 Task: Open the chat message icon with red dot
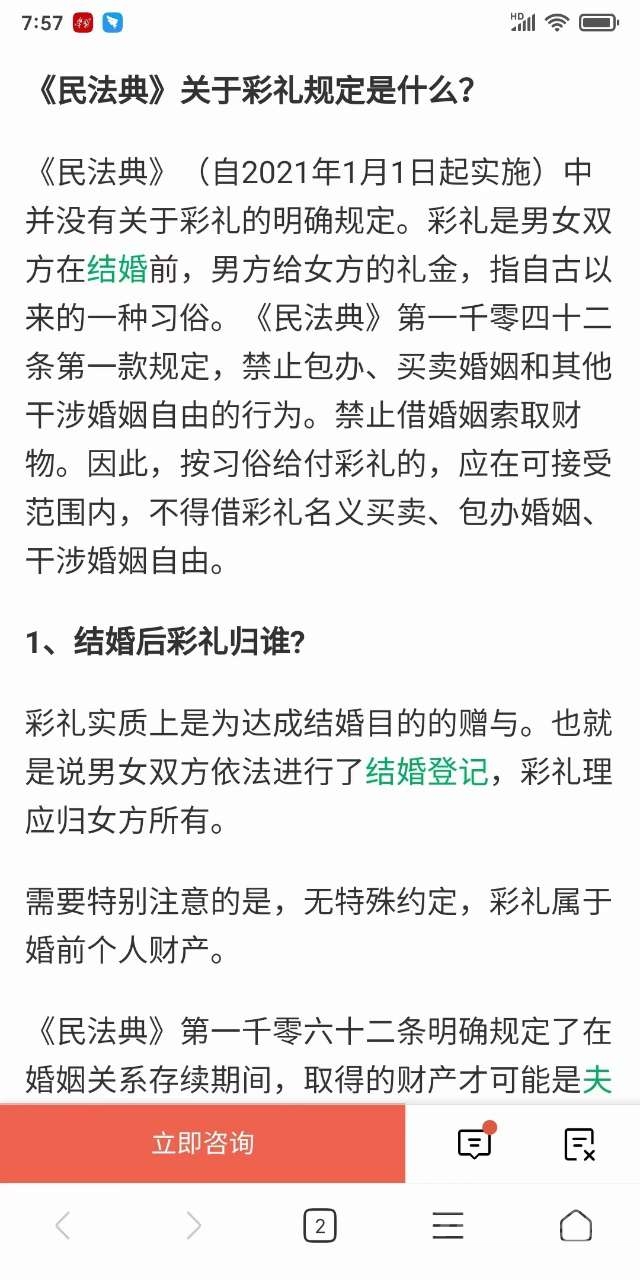474,1143
